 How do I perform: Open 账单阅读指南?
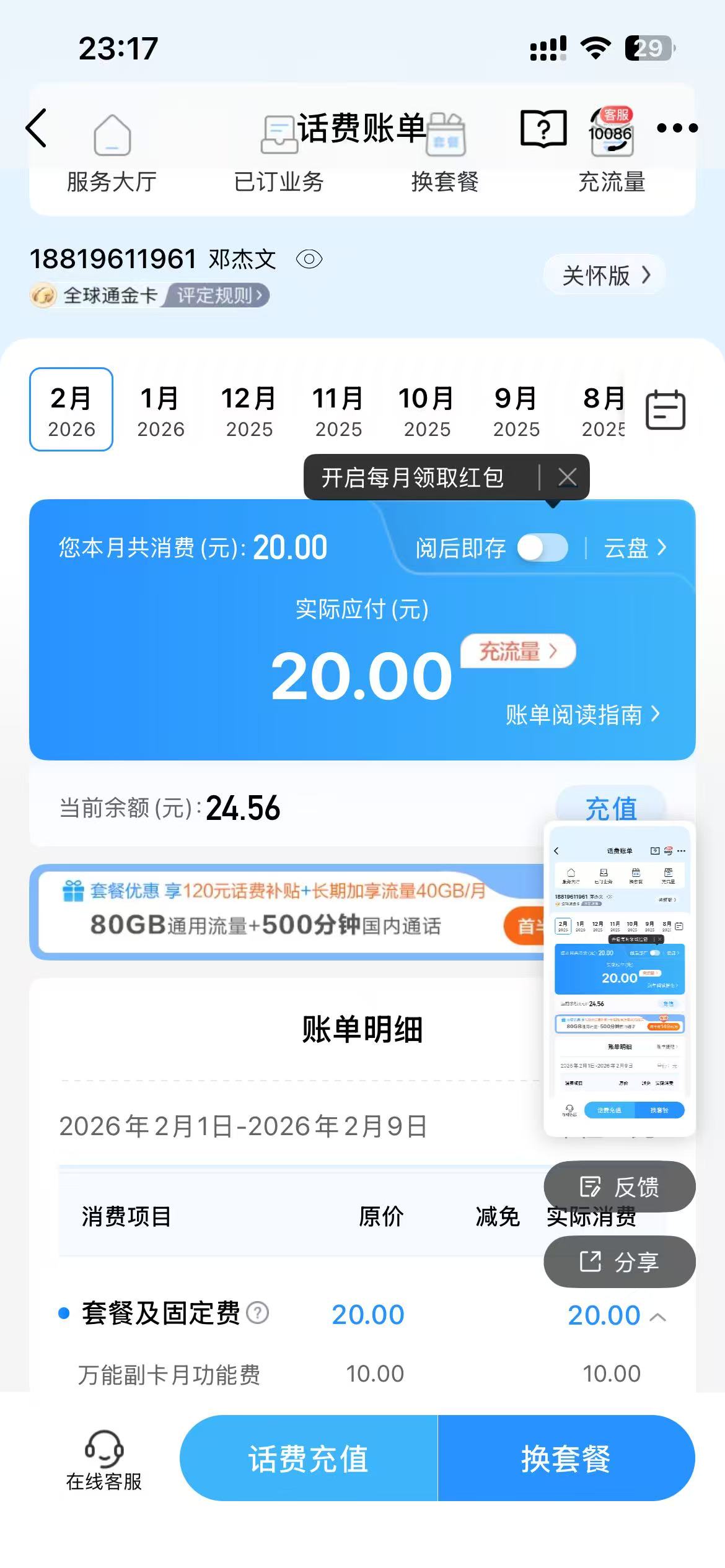tap(582, 715)
